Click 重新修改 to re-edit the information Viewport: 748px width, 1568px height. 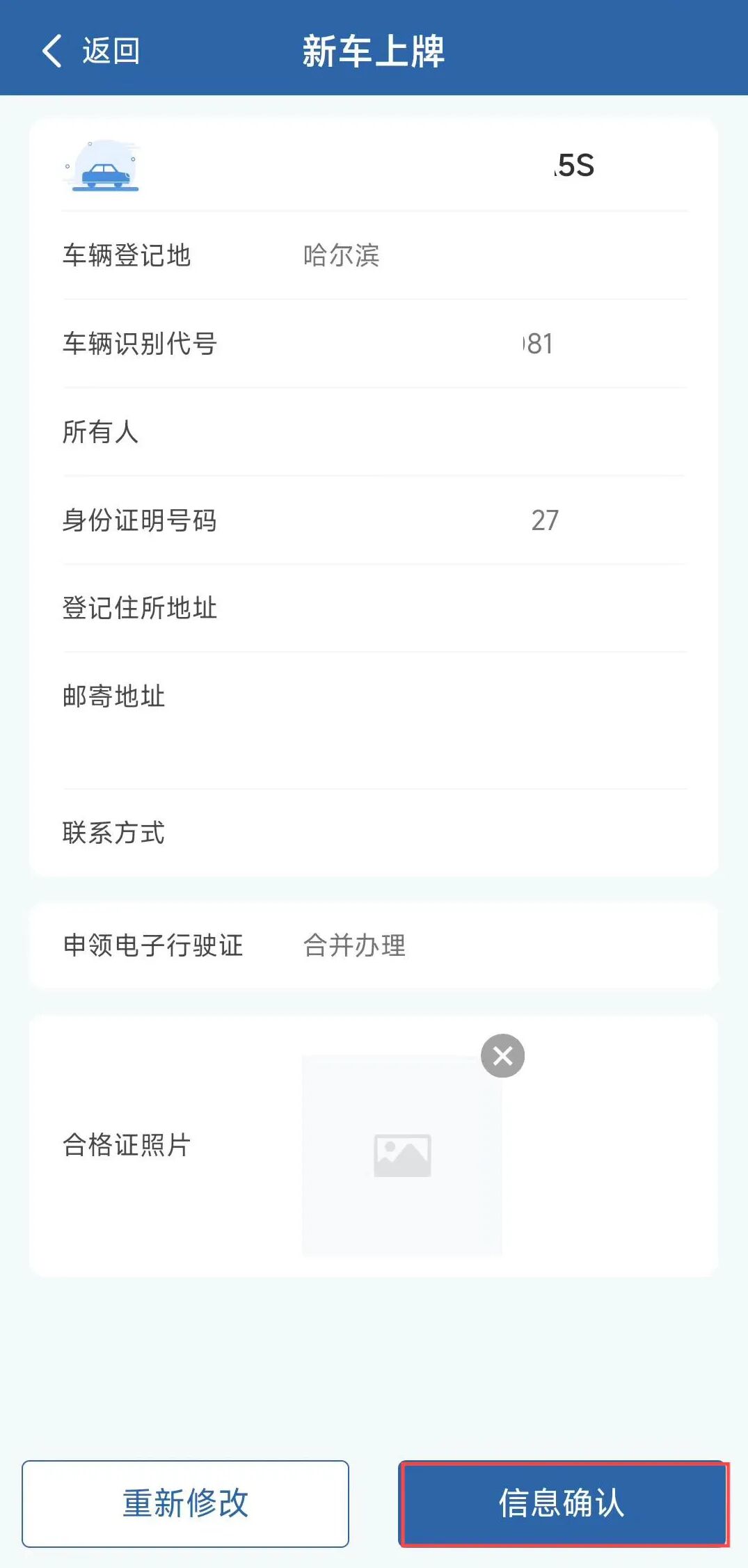tap(185, 1503)
